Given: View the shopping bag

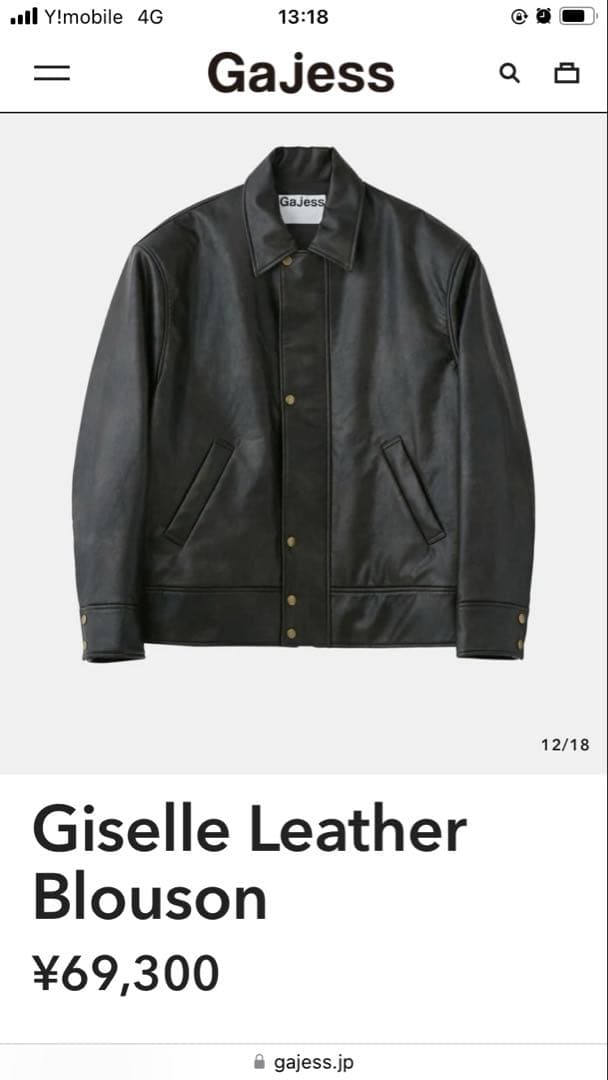Looking at the screenshot, I should pyautogui.click(x=566, y=73).
